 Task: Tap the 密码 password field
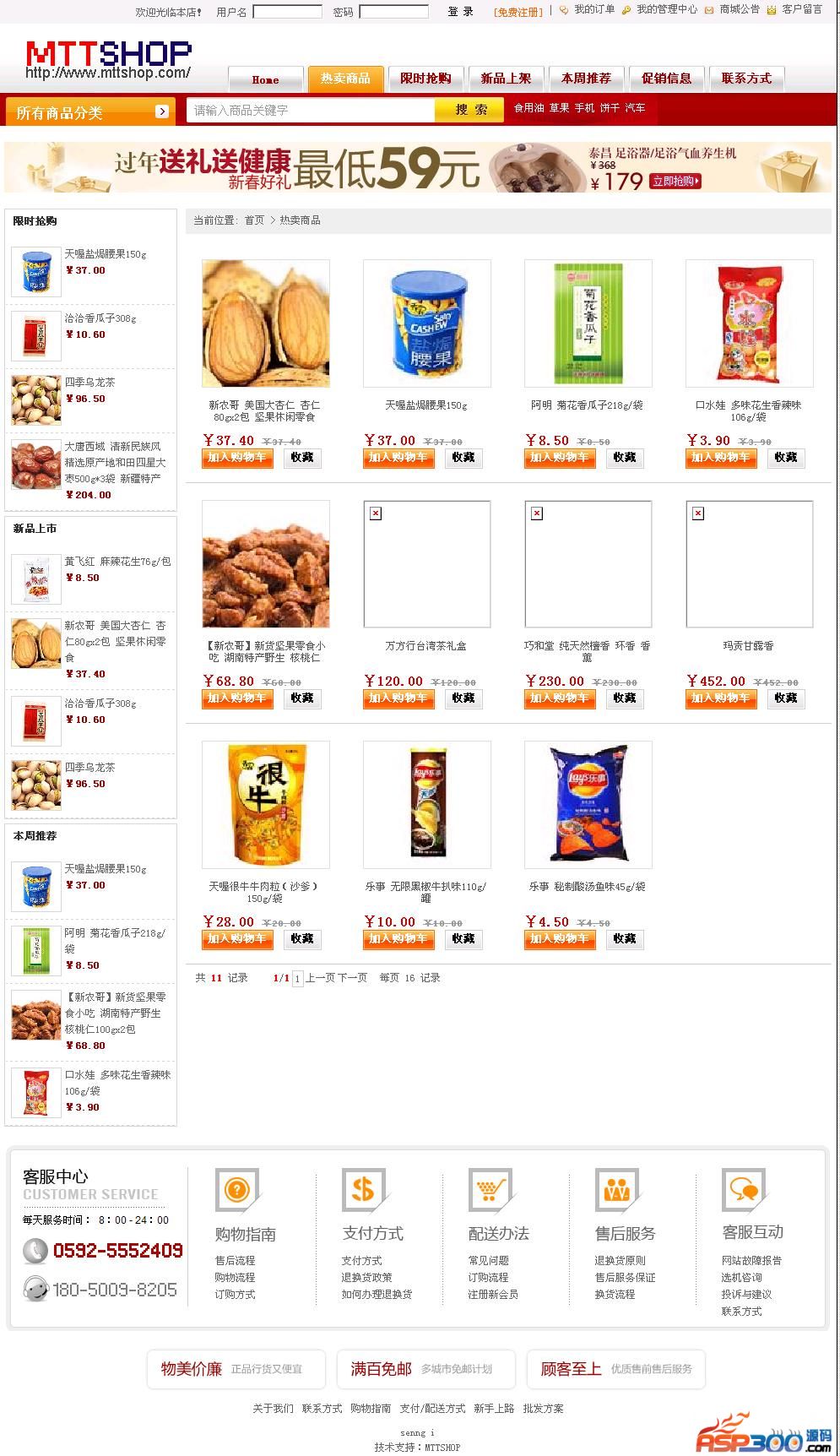coord(393,12)
